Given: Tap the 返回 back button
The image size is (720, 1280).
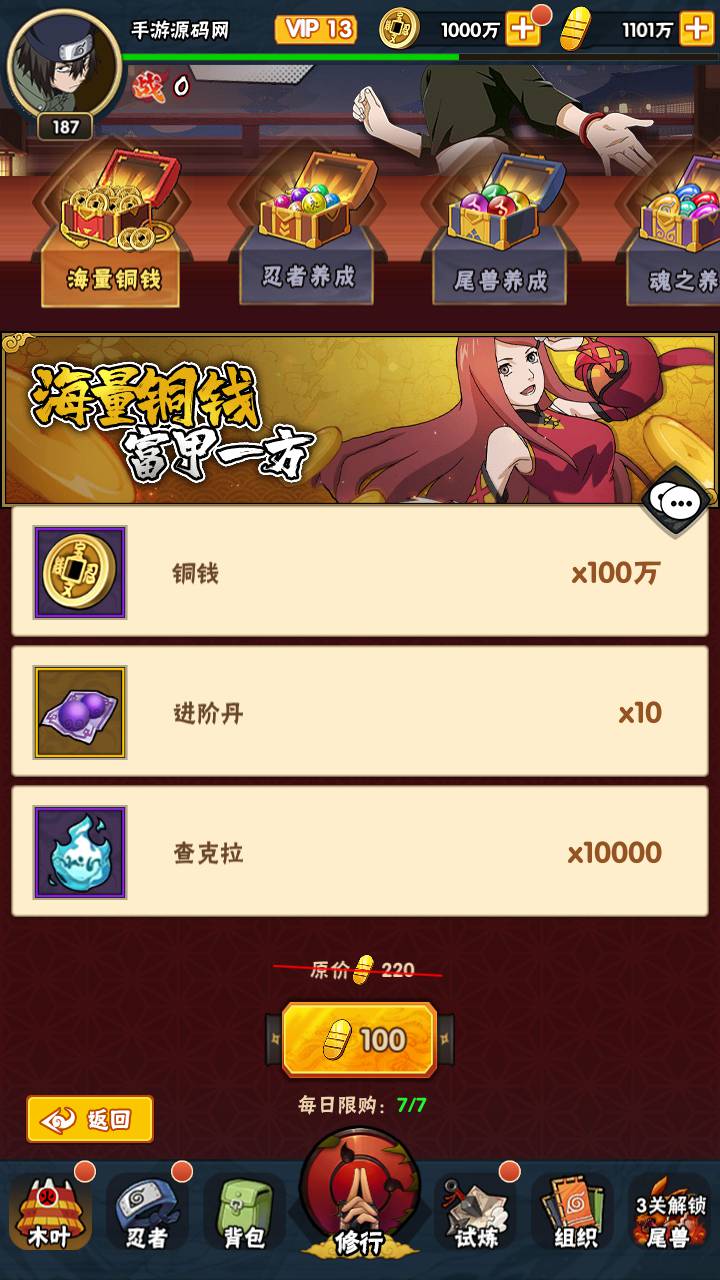Looking at the screenshot, I should [90, 1119].
